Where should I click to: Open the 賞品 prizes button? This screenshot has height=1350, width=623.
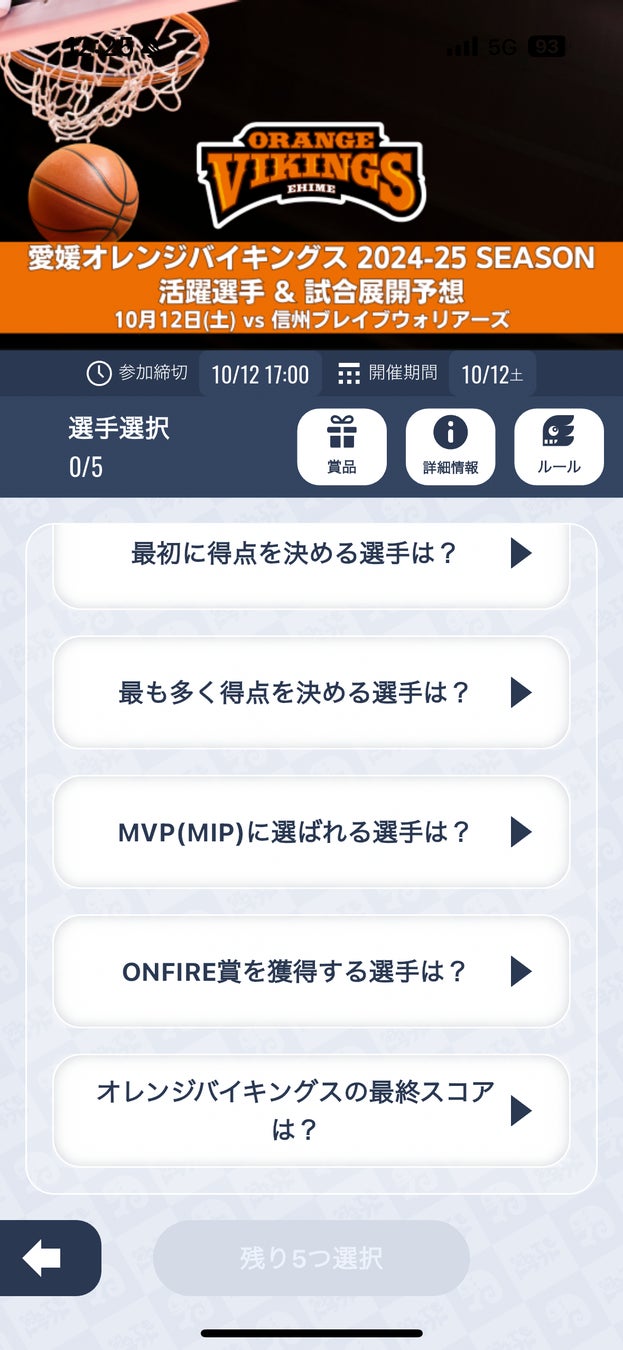(x=342, y=447)
